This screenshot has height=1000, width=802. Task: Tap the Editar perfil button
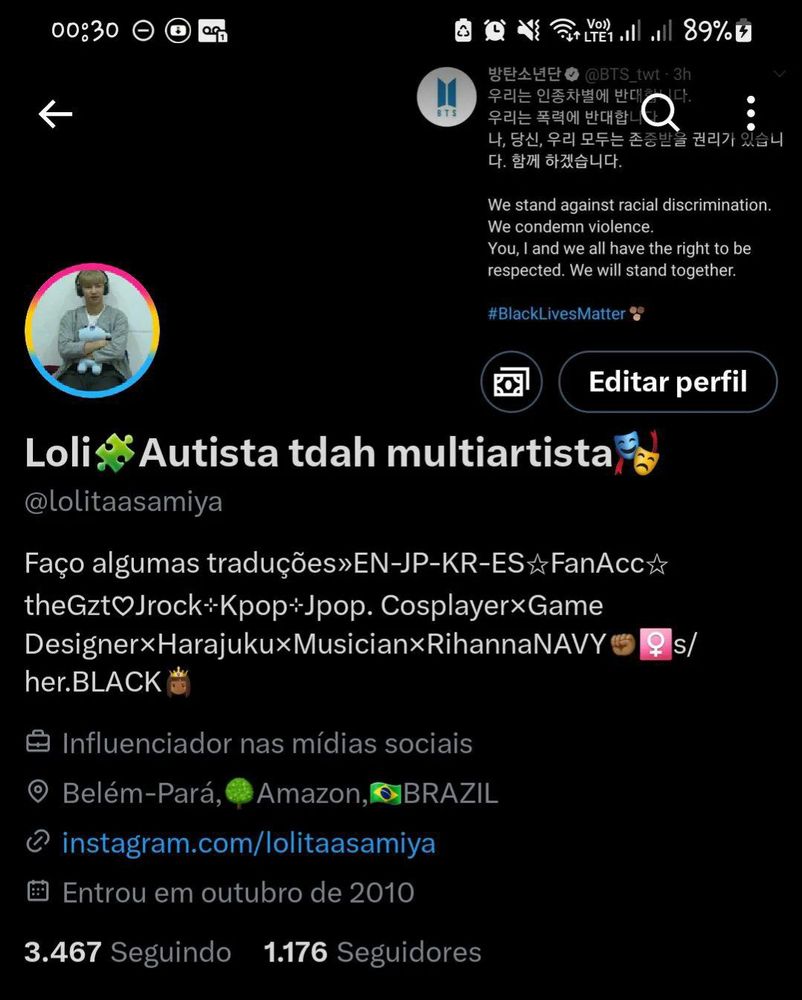pos(667,382)
